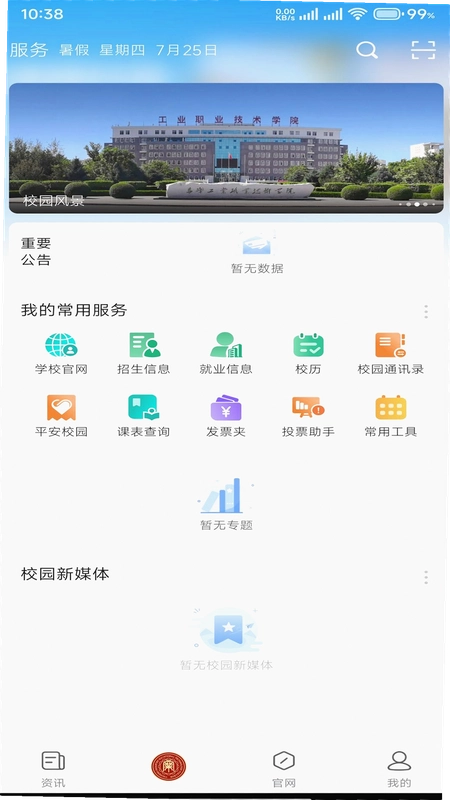Image resolution: width=450 pixels, height=800 pixels.
Task: Open 校园通讯录
Action: click(x=391, y=354)
